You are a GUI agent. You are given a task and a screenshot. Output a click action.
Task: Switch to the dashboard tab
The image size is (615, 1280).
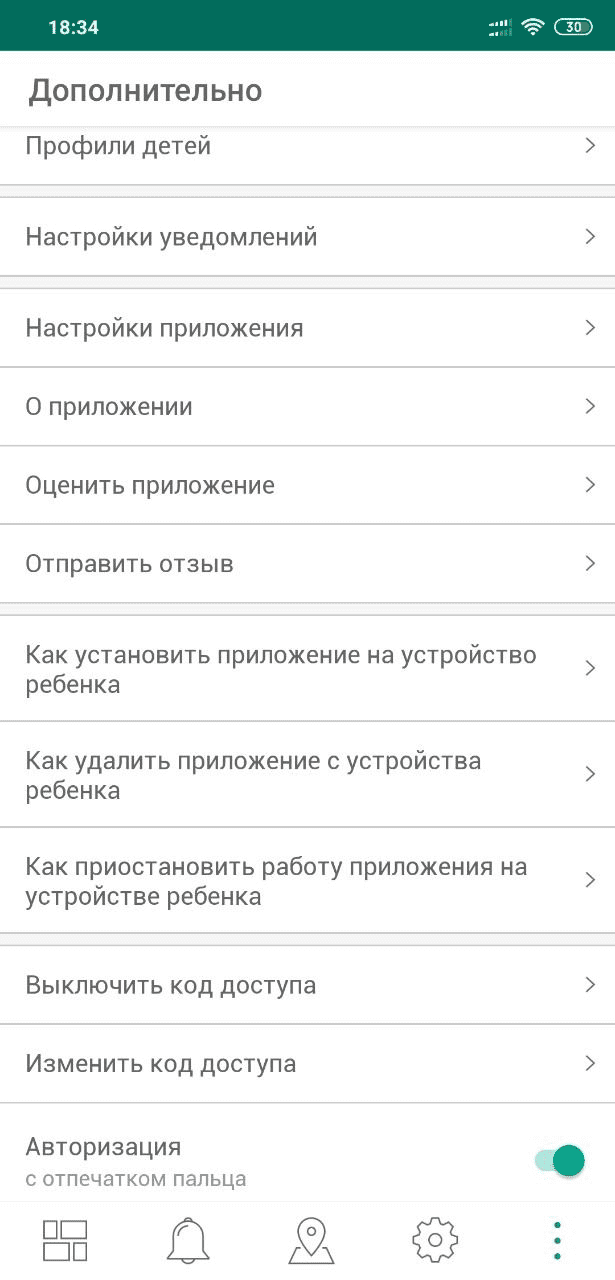coord(65,1241)
